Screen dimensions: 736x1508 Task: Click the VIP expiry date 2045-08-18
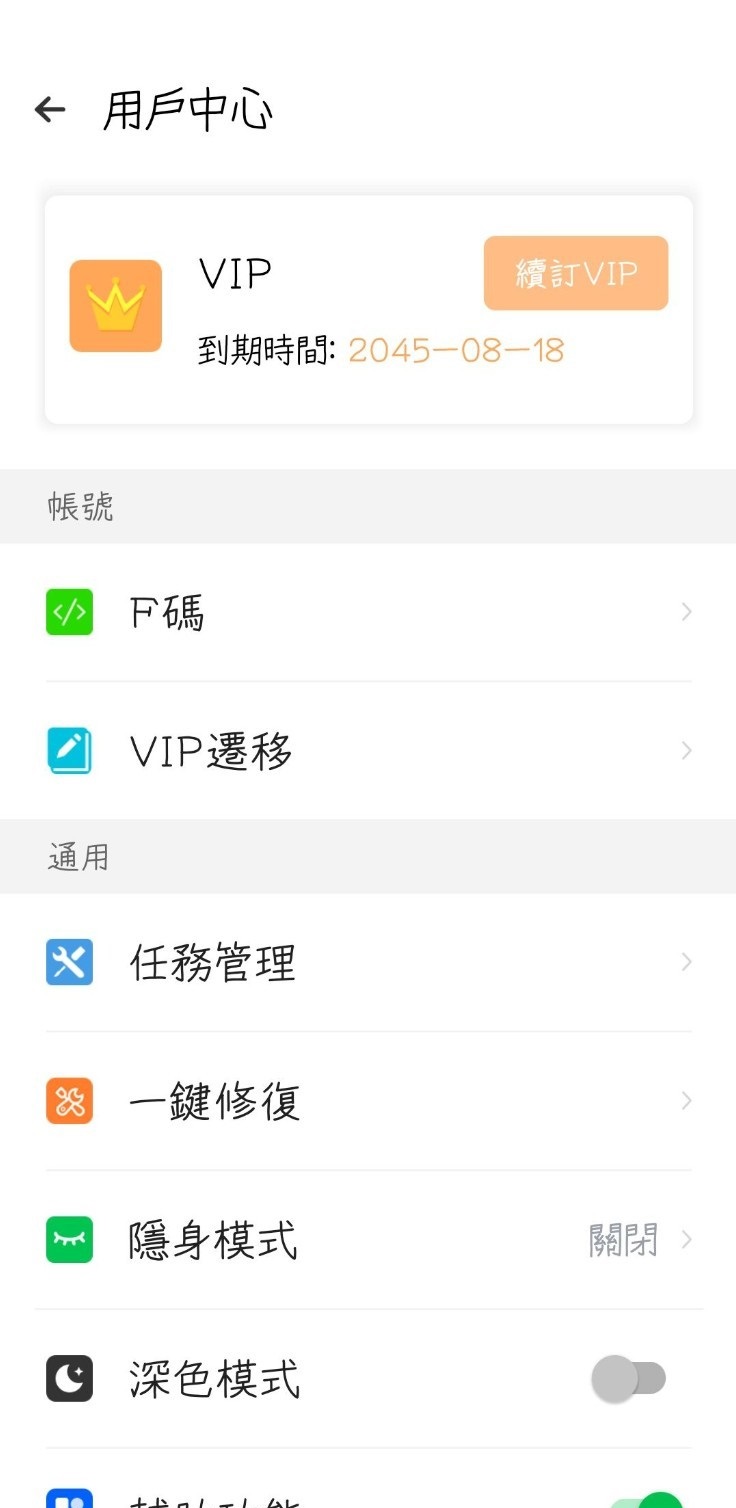[457, 350]
